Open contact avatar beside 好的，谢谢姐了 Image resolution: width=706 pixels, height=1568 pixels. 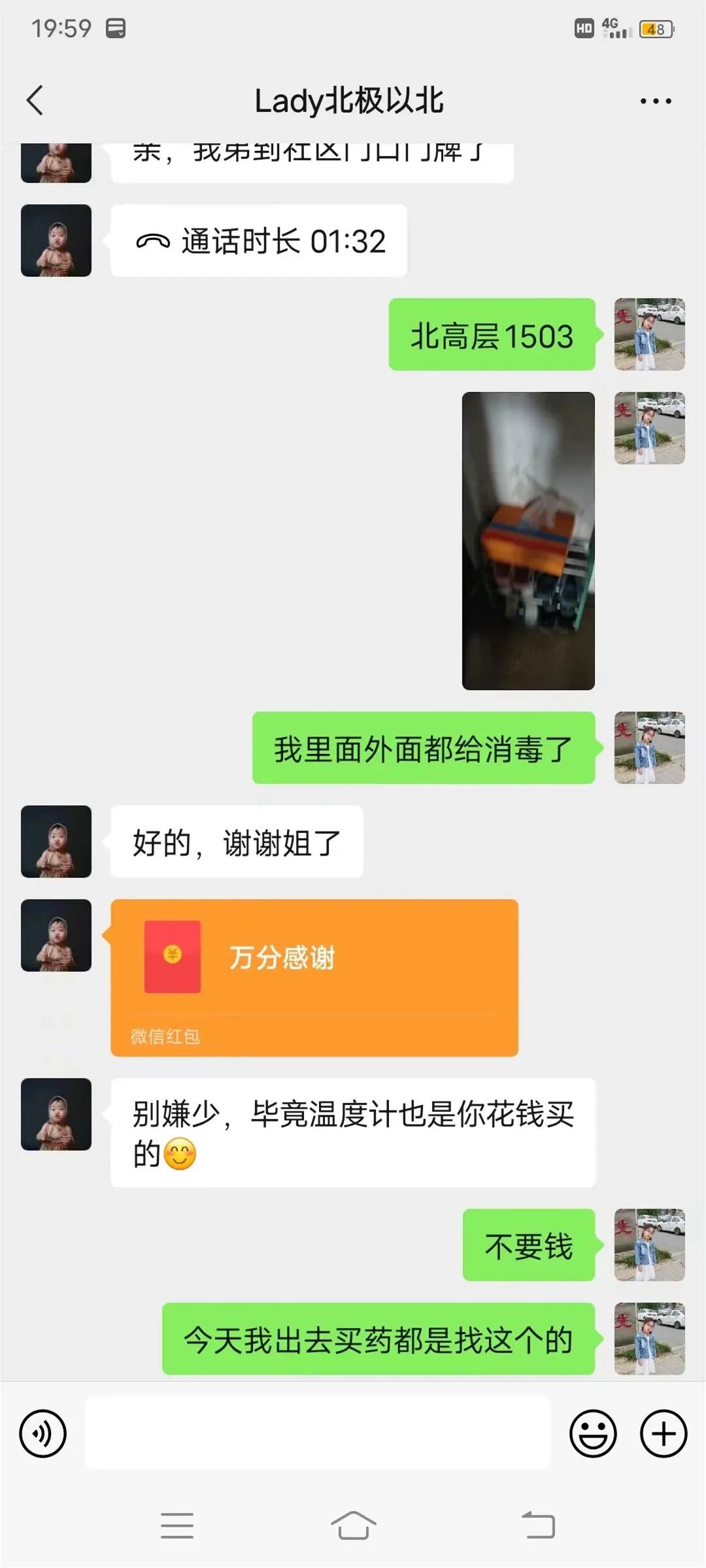[56, 841]
